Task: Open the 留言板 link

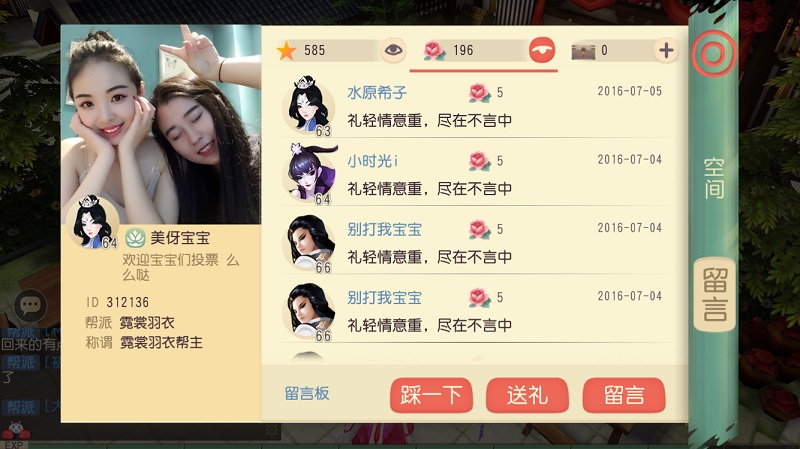Action: [307, 393]
